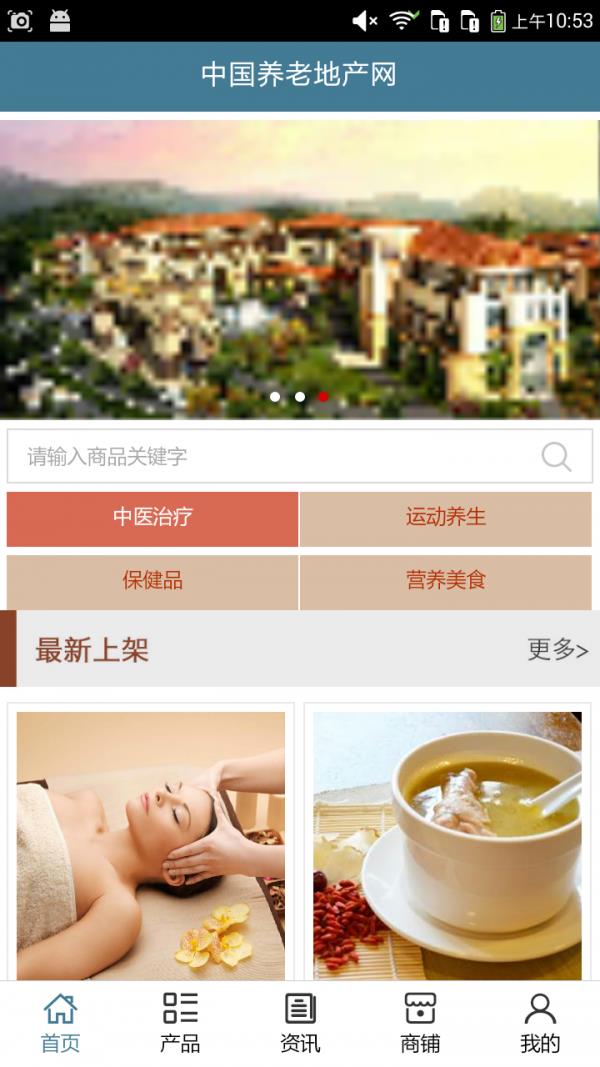
Task: Open the head massage product card
Action: click(x=151, y=845)
